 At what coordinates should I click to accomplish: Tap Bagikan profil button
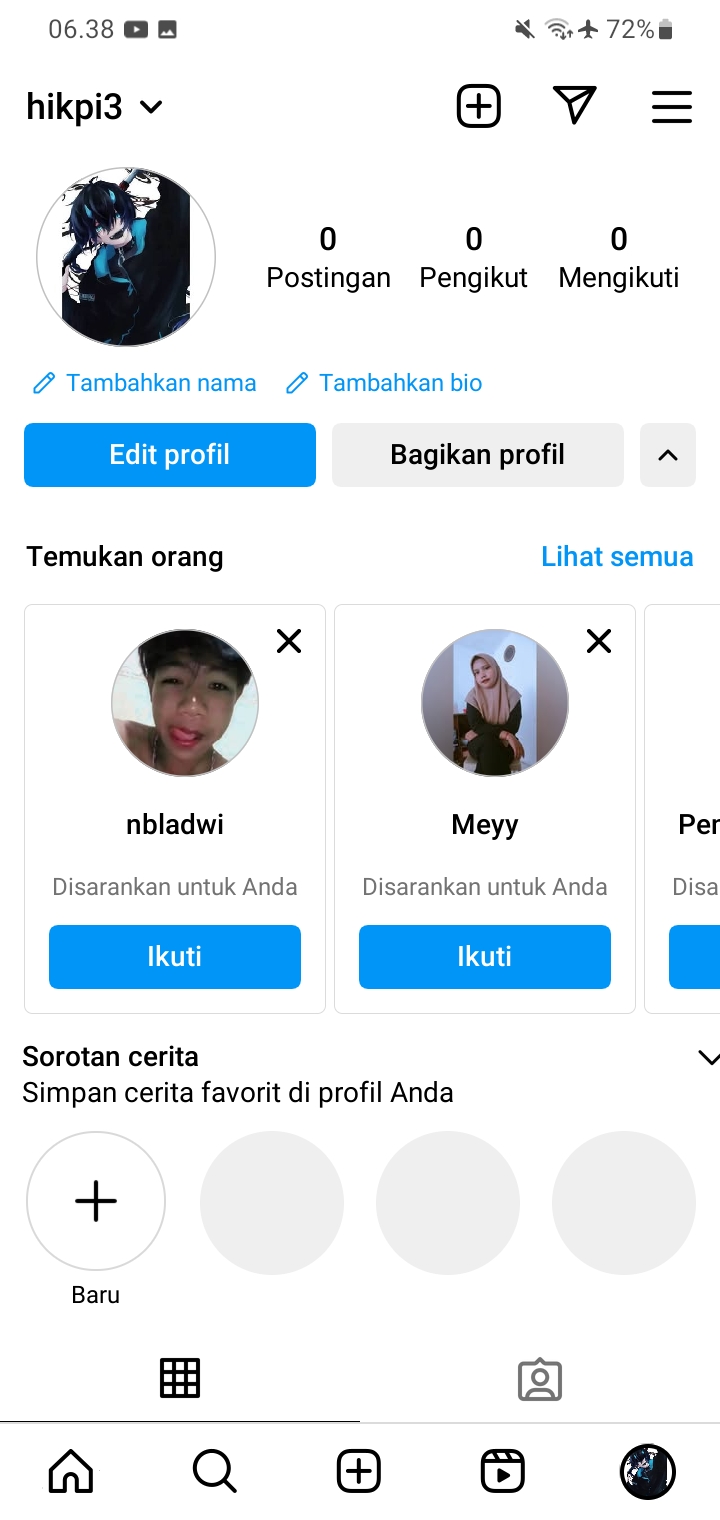(x=477, y=455)
